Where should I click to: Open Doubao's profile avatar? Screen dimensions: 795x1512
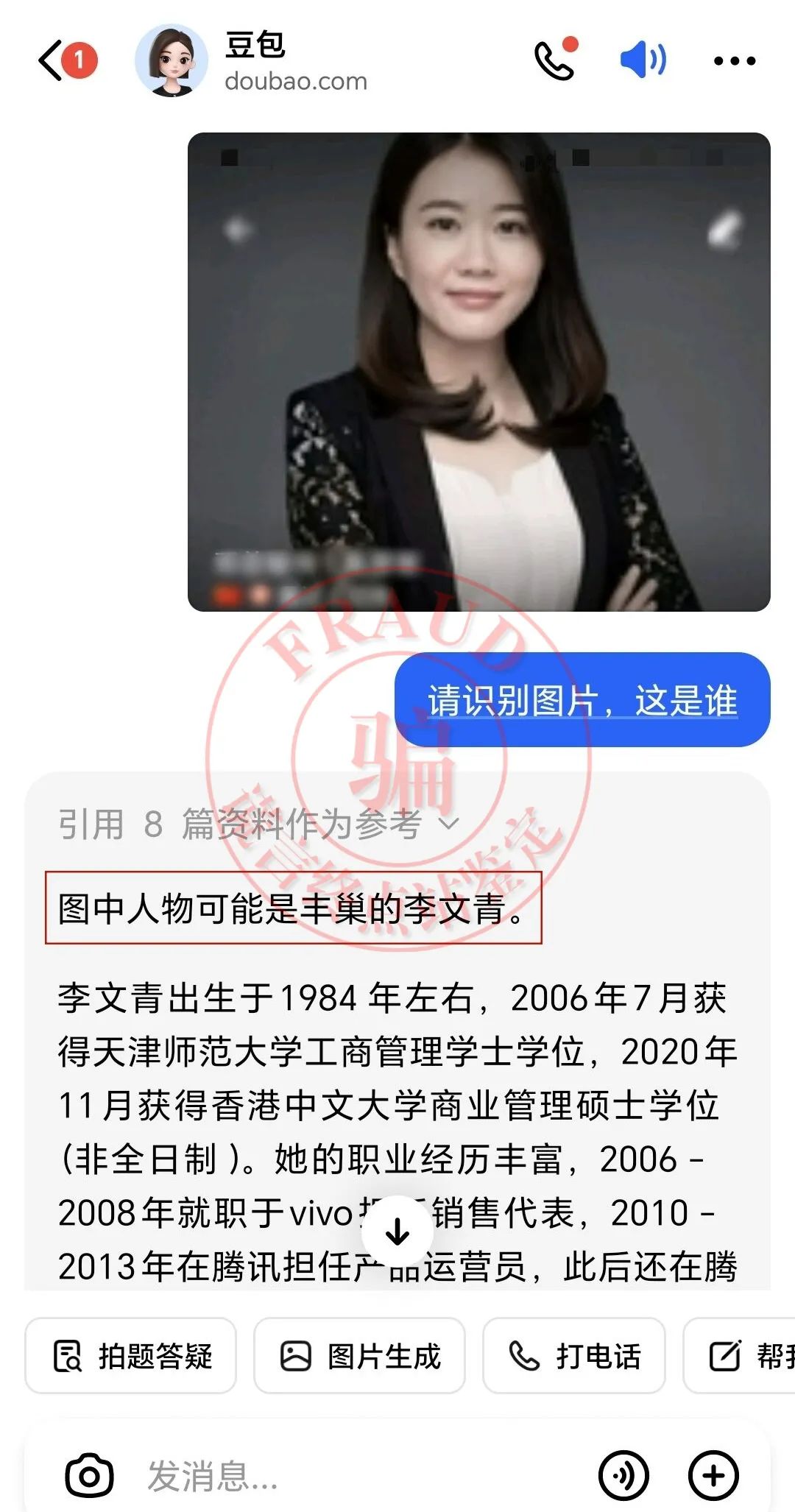click(172, 60)
